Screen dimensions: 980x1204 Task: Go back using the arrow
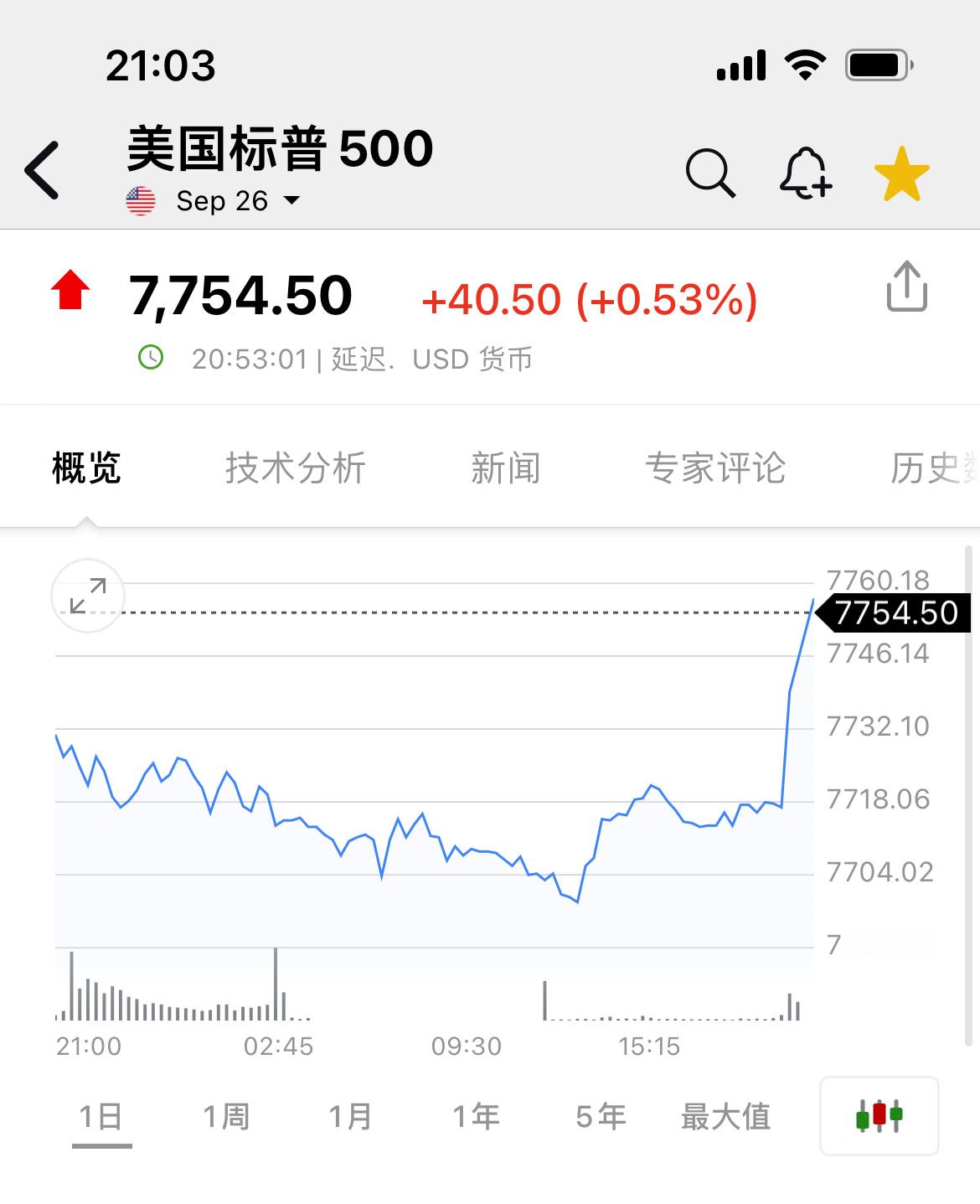[x=43, y=171]
